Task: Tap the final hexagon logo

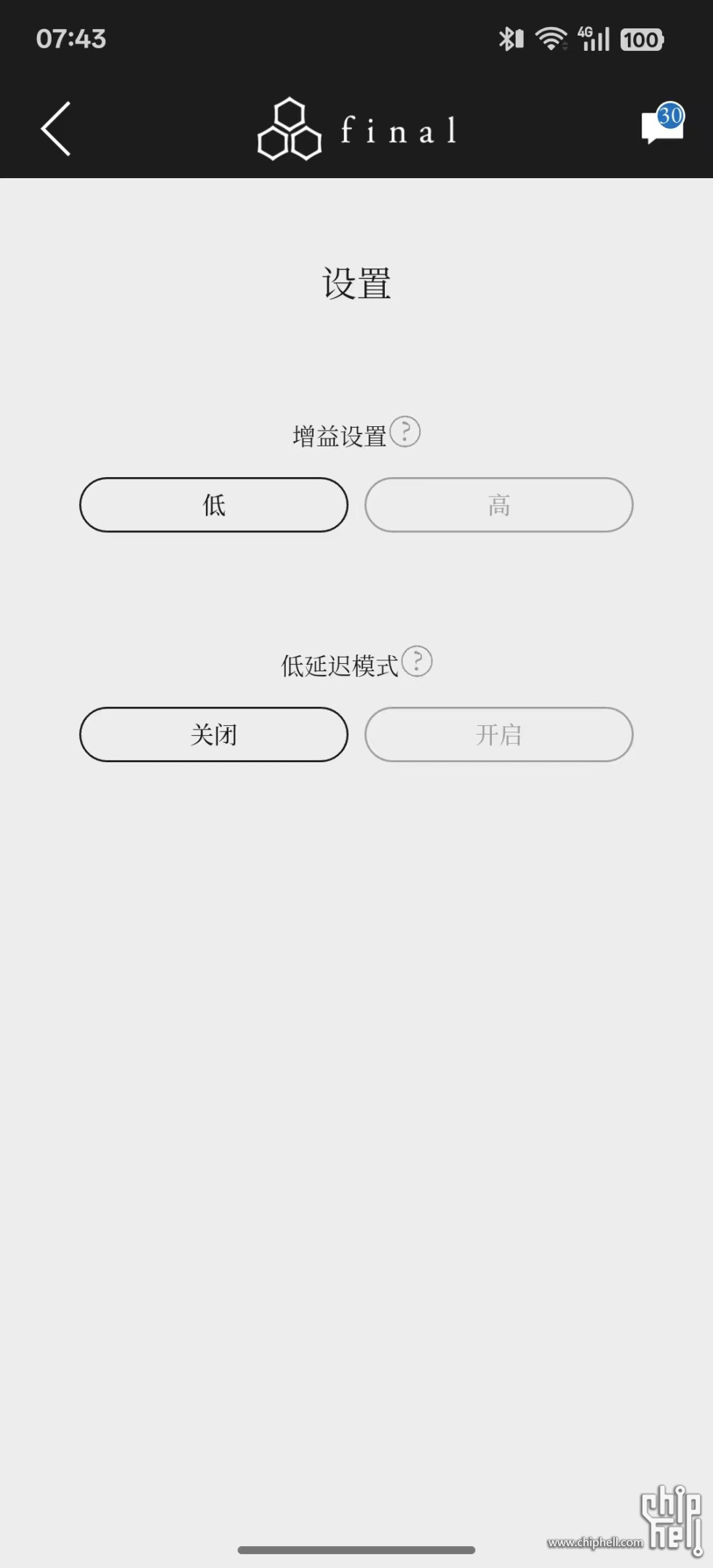Action: click(x=291, y=129)
